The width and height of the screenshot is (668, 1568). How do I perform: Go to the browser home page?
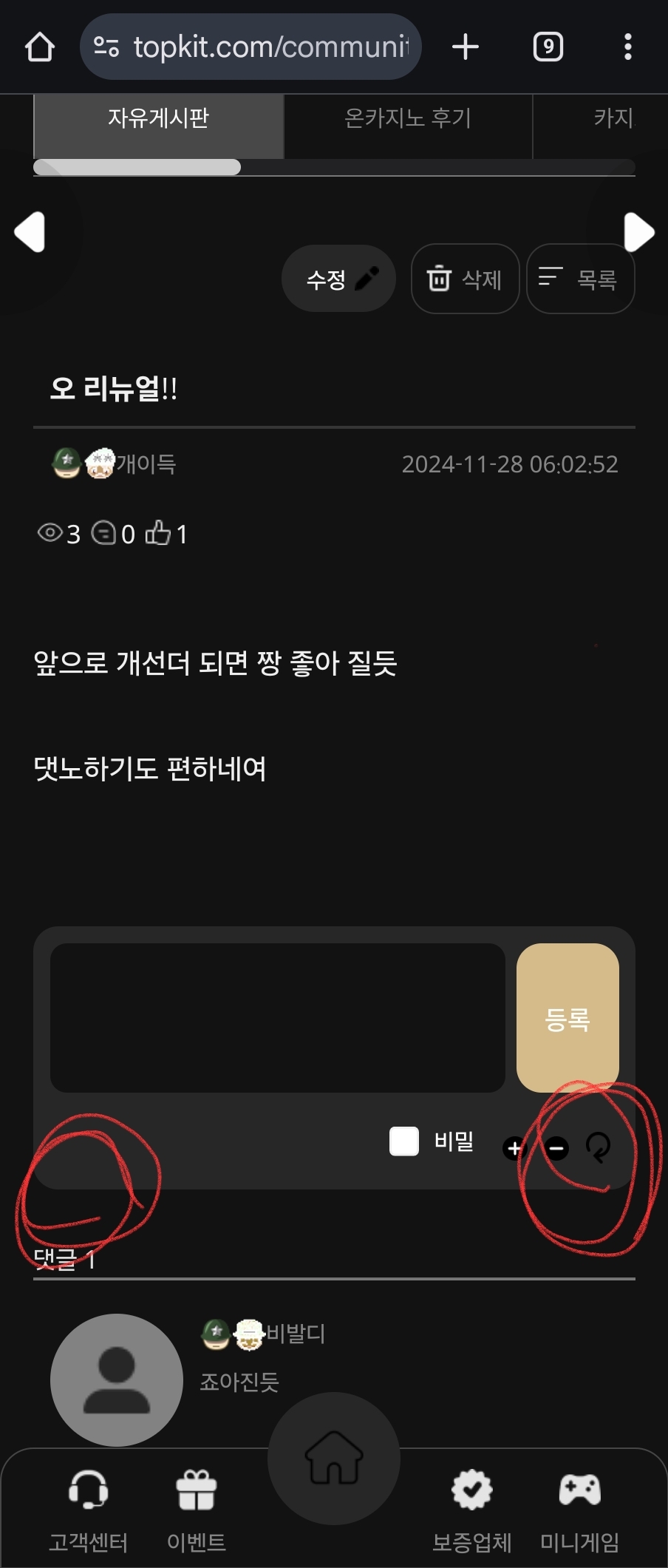pyautogui.click(x=40, y=47)
